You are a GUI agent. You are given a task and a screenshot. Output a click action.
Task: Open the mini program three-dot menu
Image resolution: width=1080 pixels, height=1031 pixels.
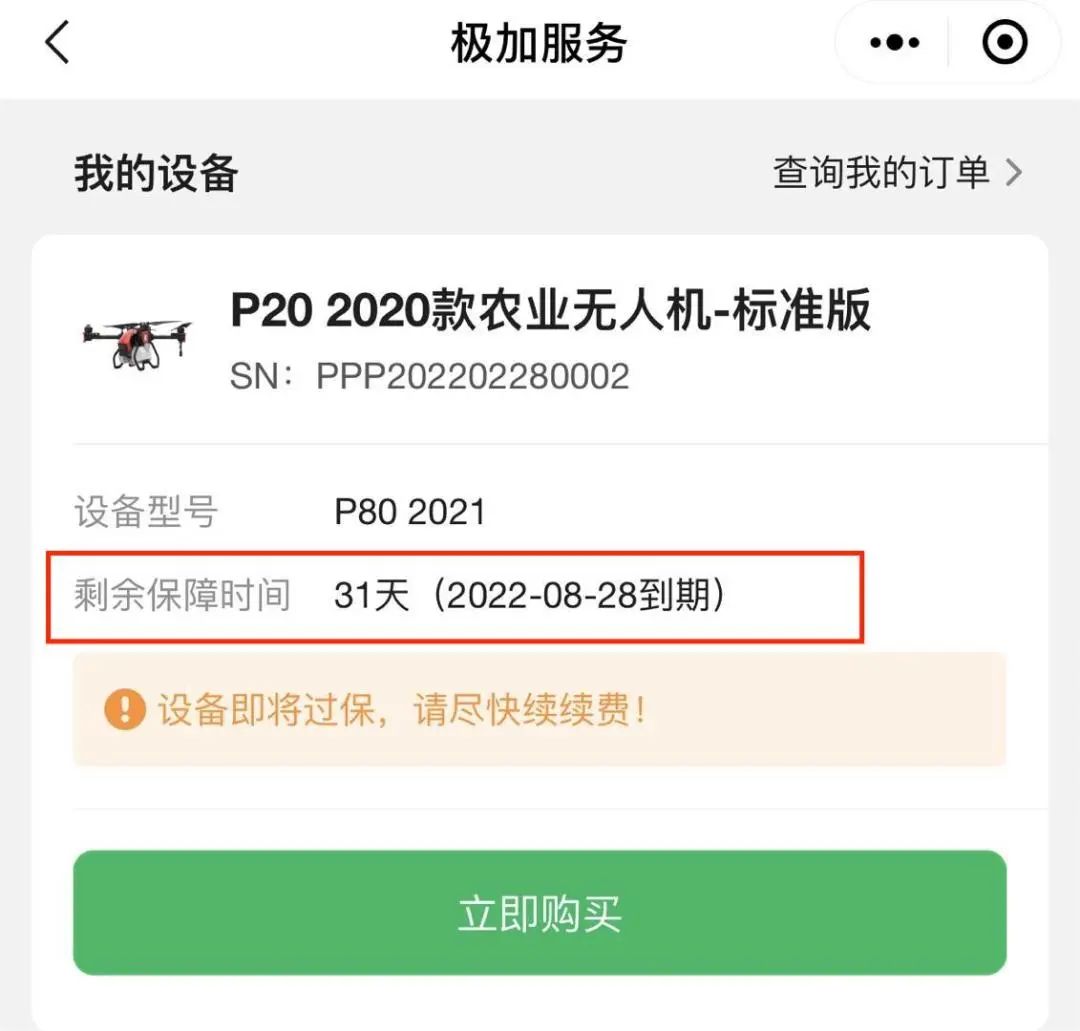click(894, 43)
